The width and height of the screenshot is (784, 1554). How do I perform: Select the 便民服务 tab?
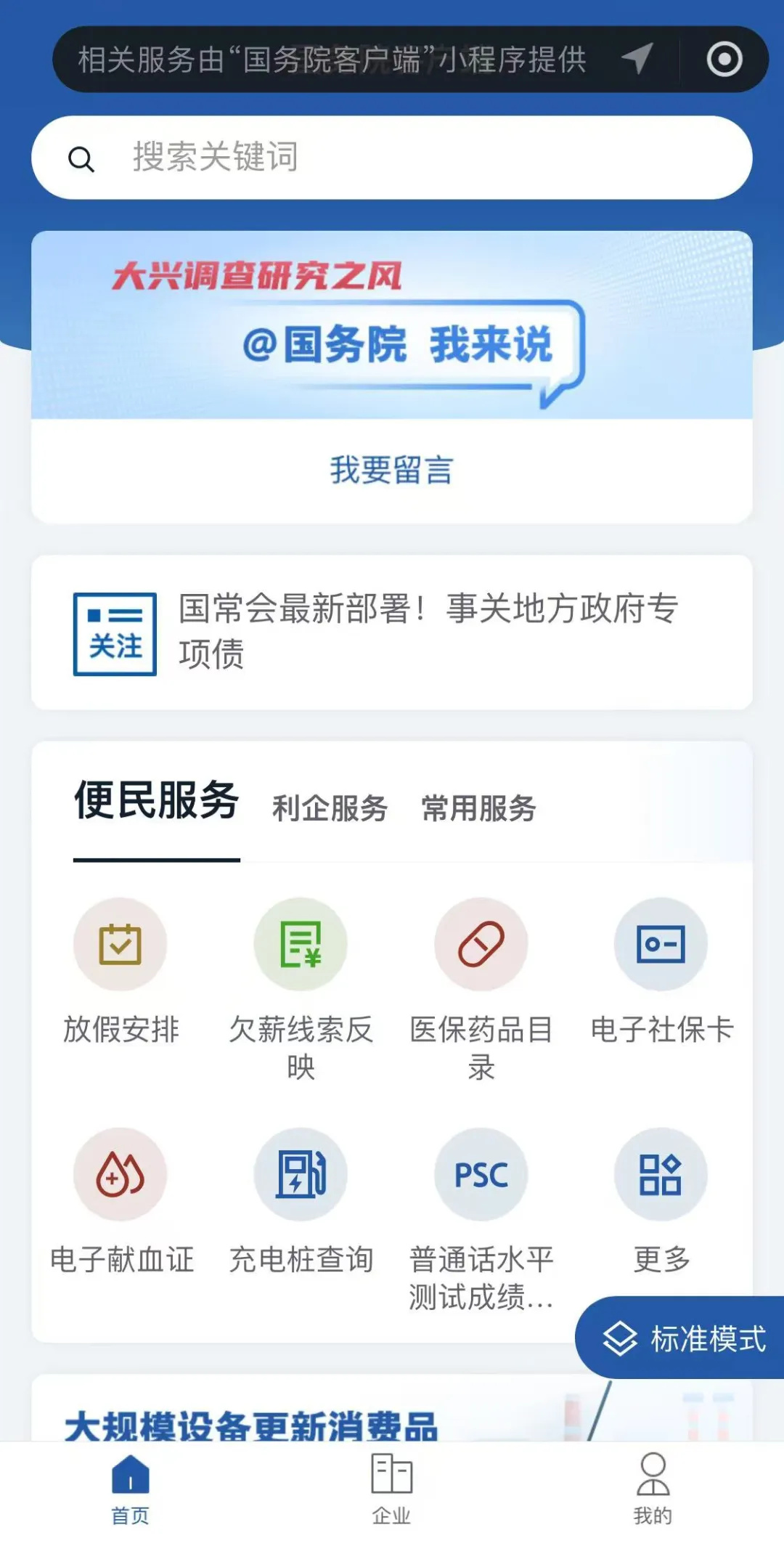pos(157,801)
